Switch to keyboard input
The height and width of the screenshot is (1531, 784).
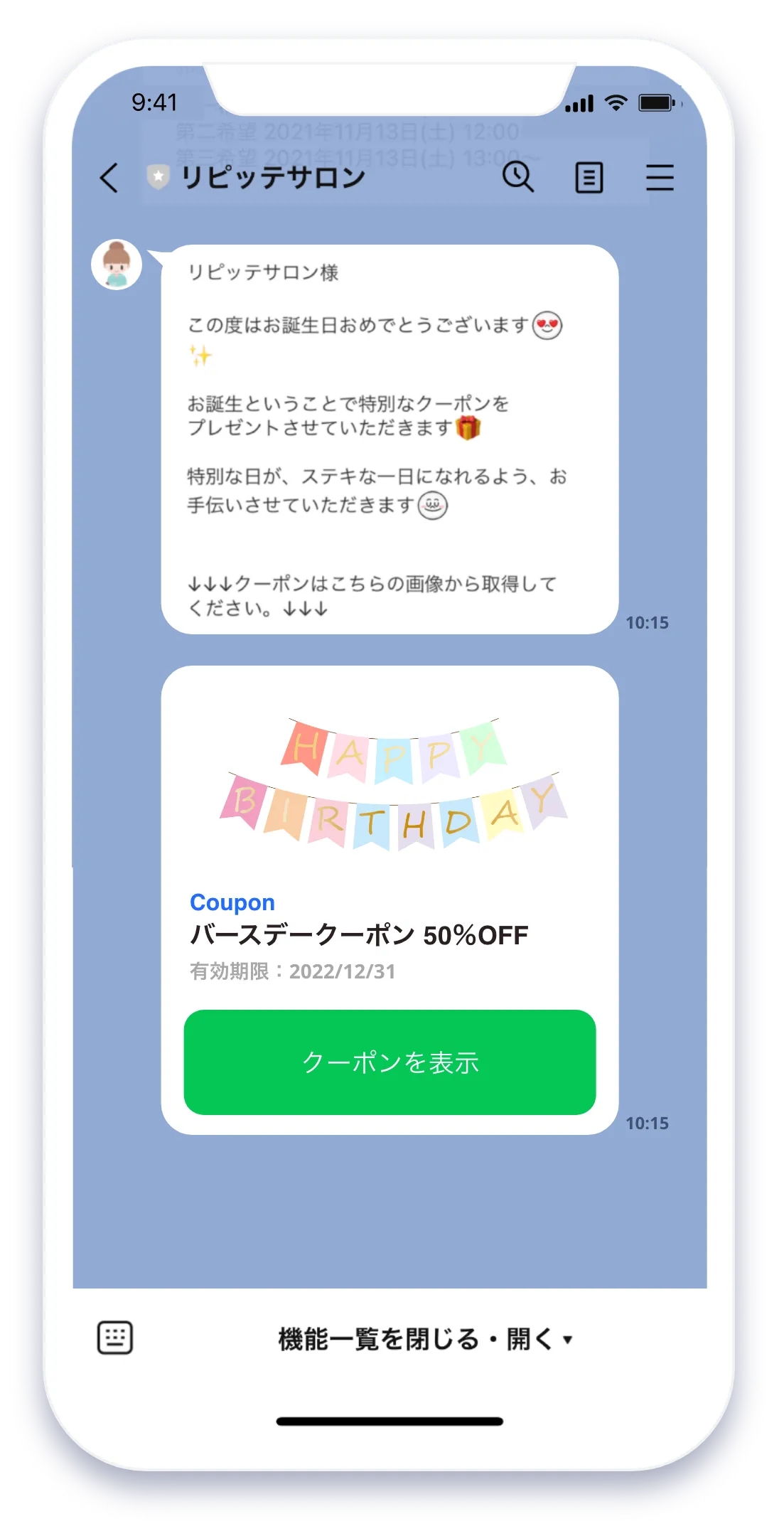[x=114, y=1338]
